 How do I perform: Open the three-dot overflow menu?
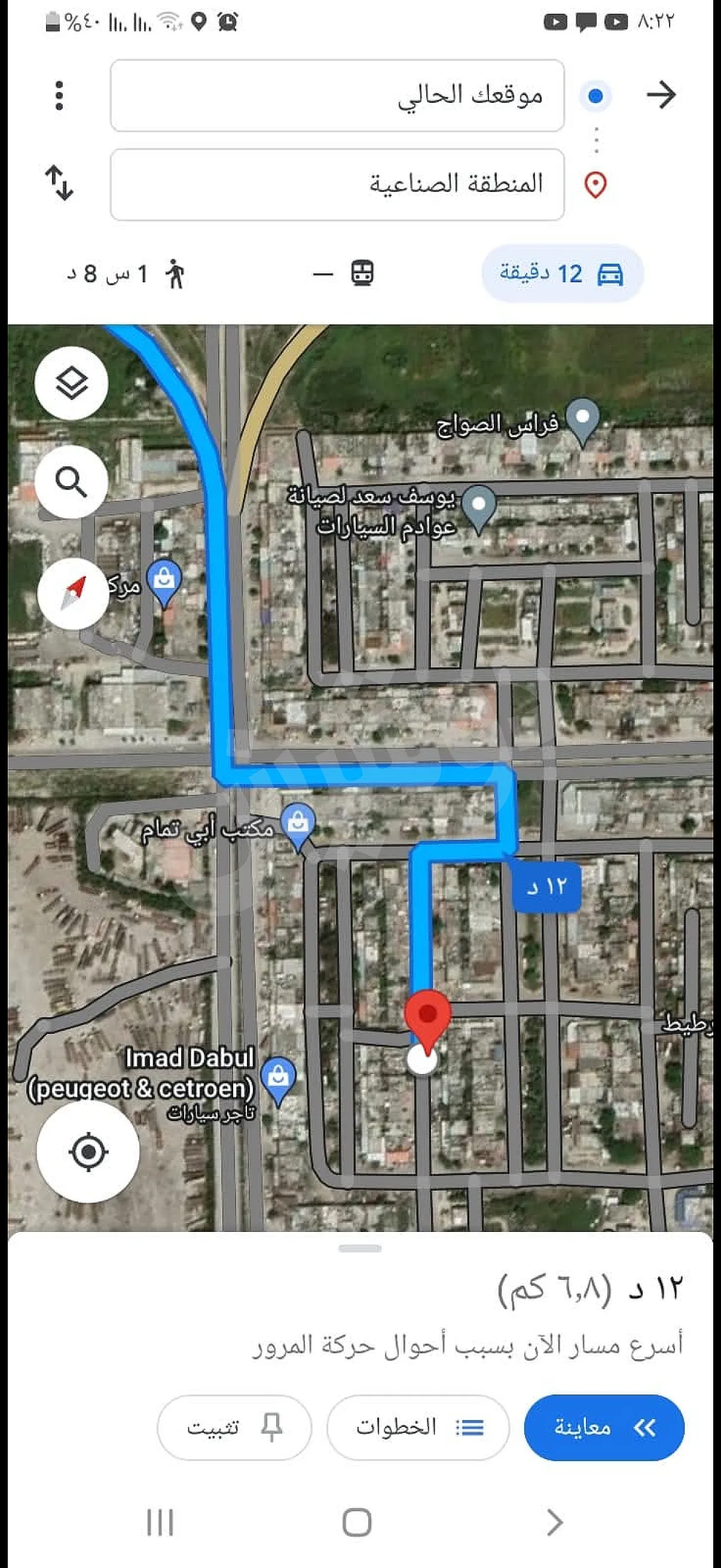(x=59, y=96)
